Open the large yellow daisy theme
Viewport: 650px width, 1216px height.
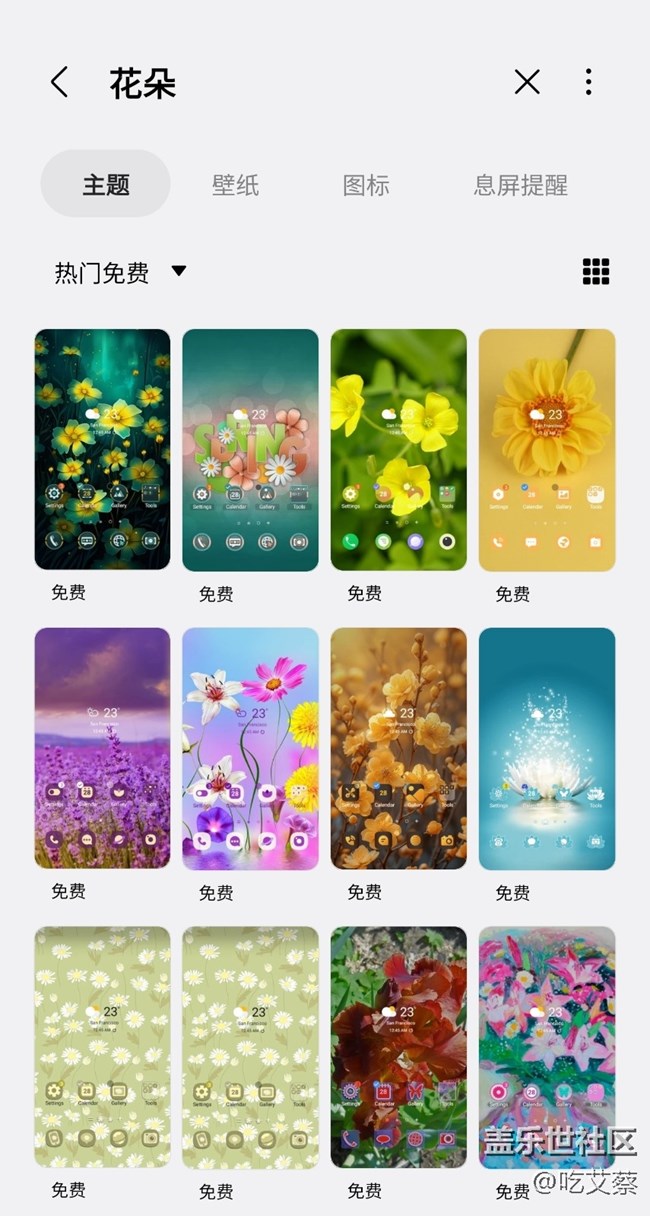(x=547, y=449)
